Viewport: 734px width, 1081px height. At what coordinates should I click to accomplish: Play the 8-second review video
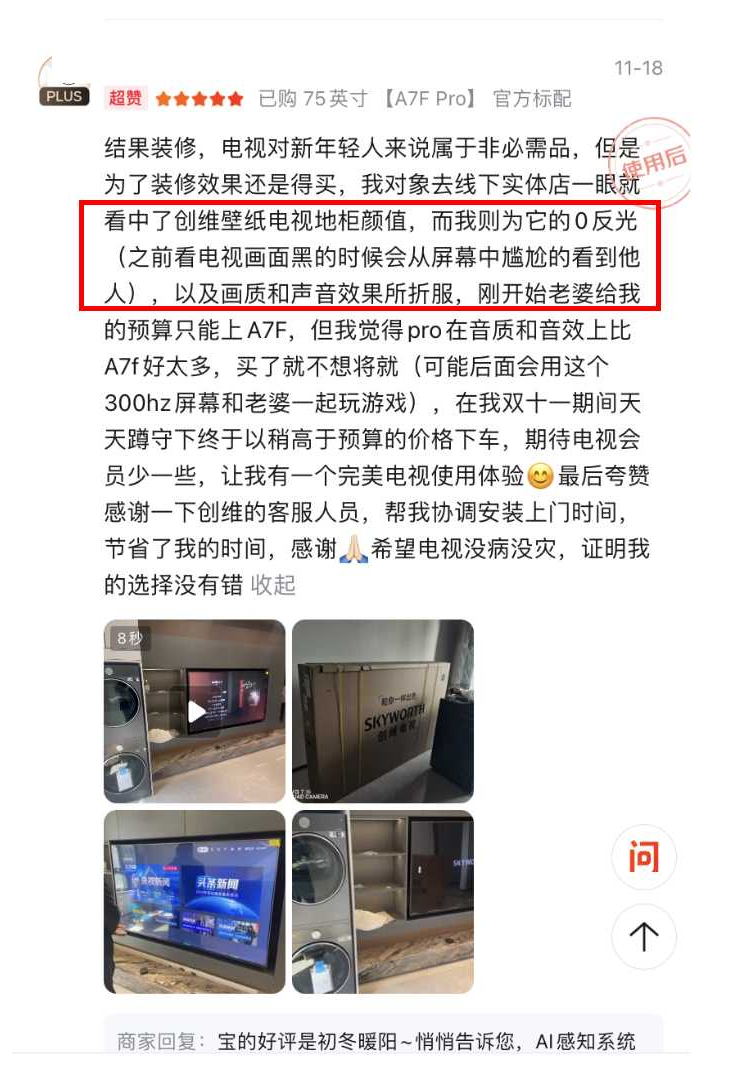pos(195,711)
